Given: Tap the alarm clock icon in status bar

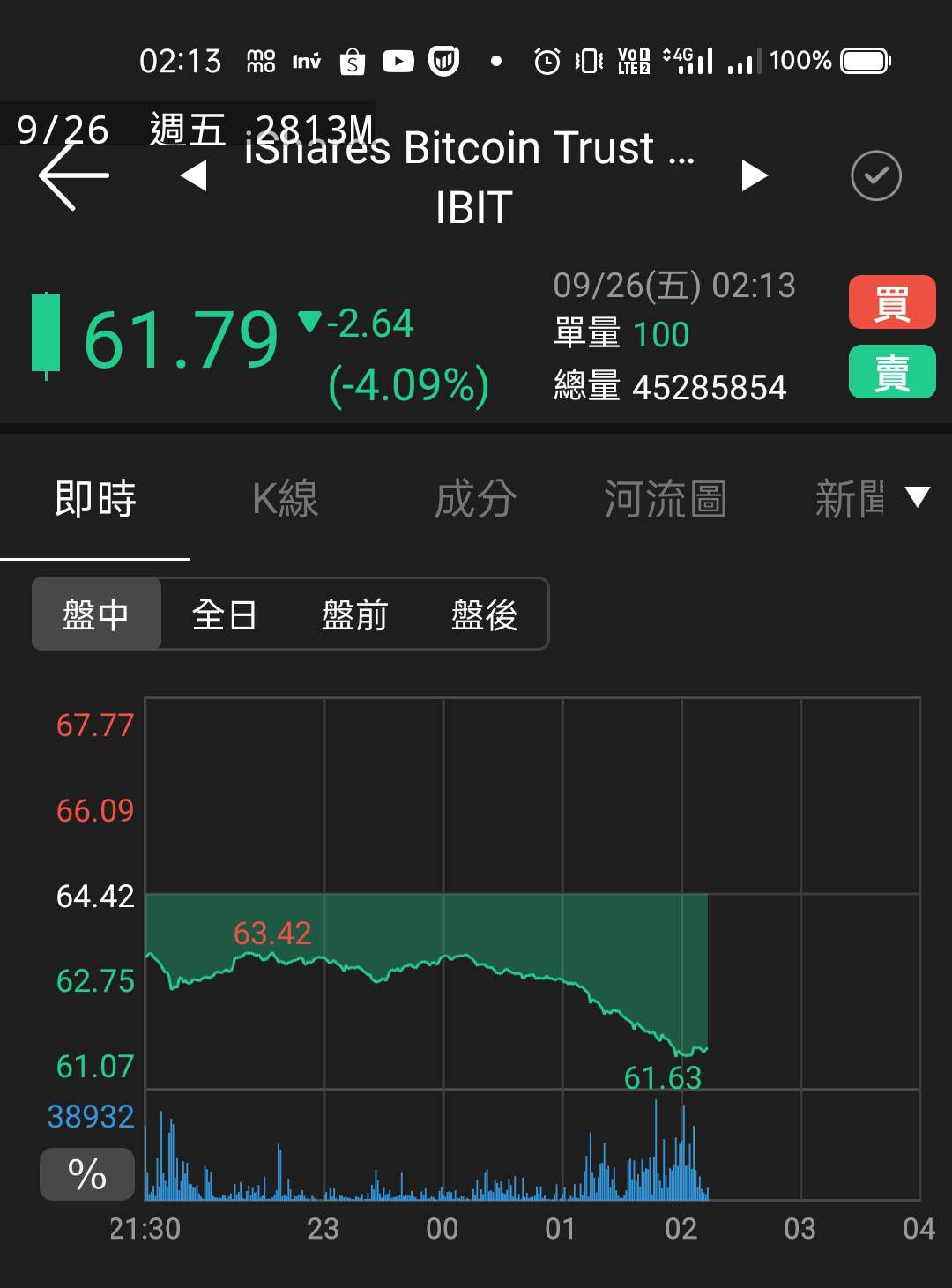Looking at the screenshot, I should (x=547, y=60).
